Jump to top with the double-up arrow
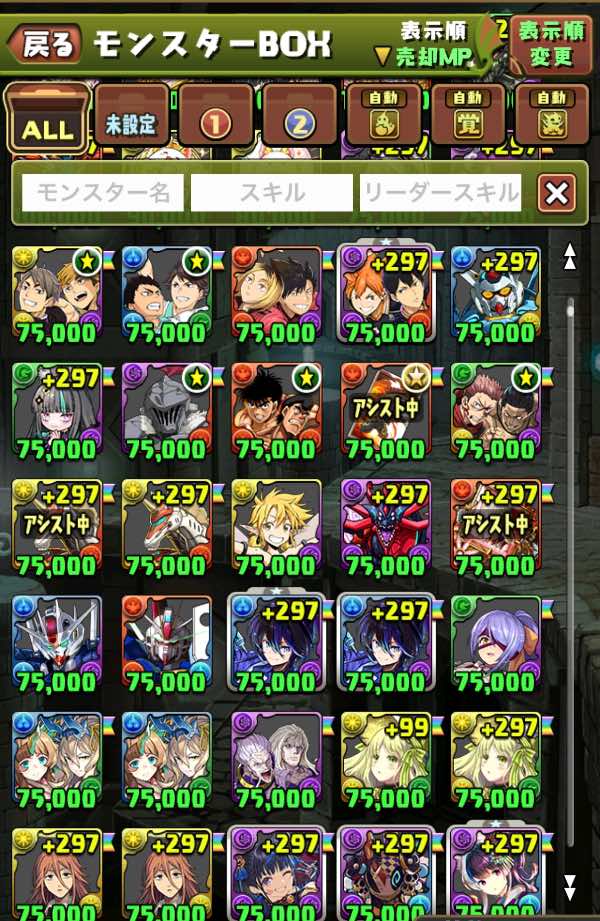This screenshot has height=921, width=600. pos(570,257)
